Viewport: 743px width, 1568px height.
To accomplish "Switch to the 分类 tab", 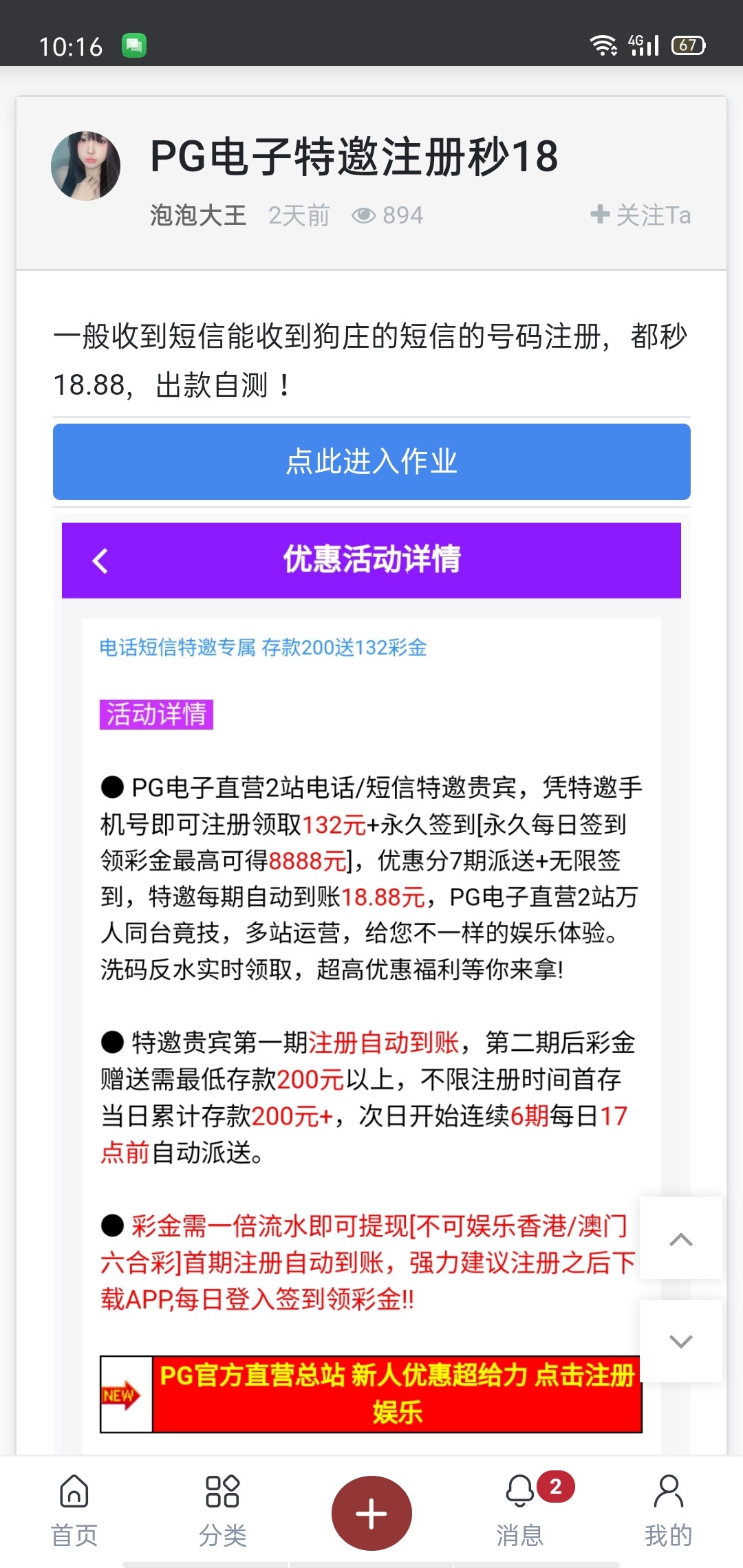I will [x=222, y=1512].
